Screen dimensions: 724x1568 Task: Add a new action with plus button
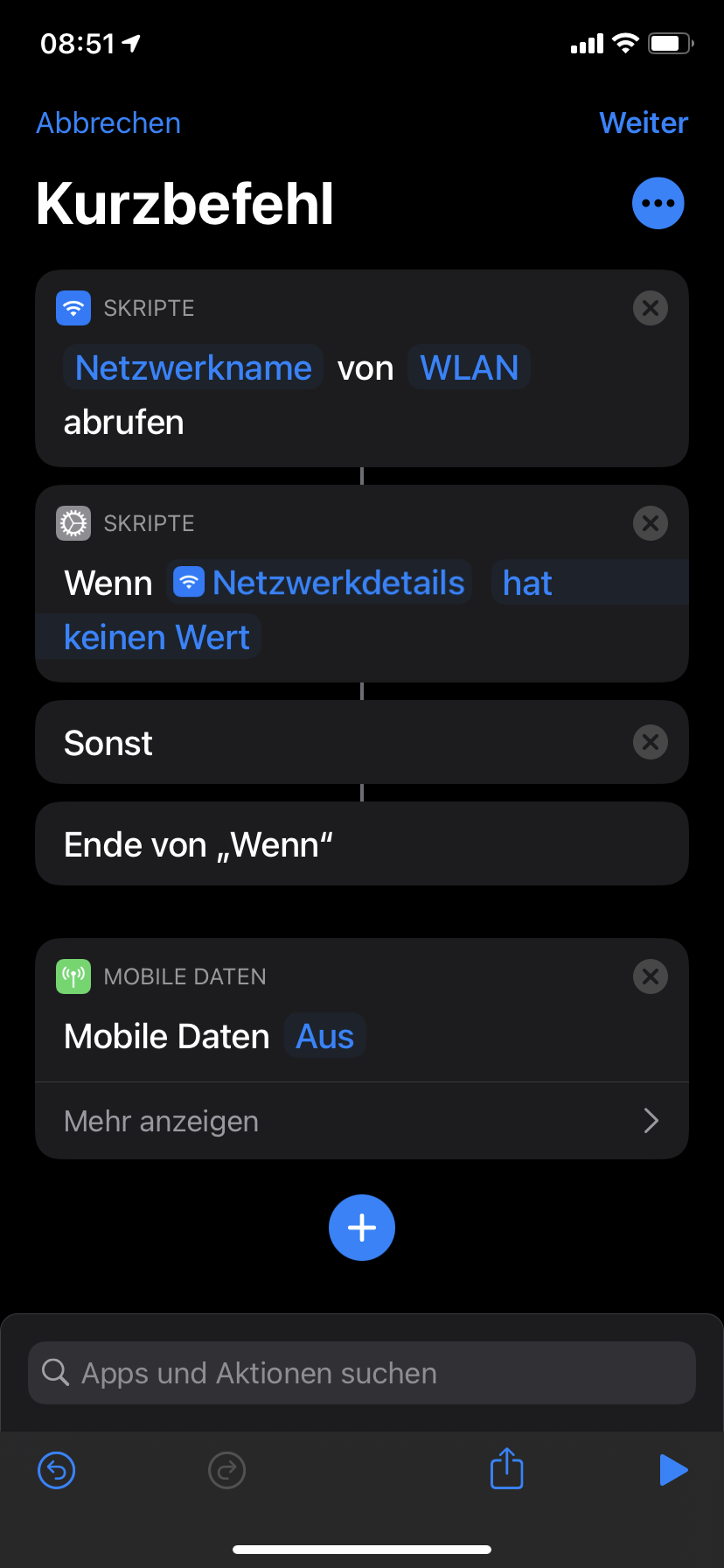[x=361, y=1228]
